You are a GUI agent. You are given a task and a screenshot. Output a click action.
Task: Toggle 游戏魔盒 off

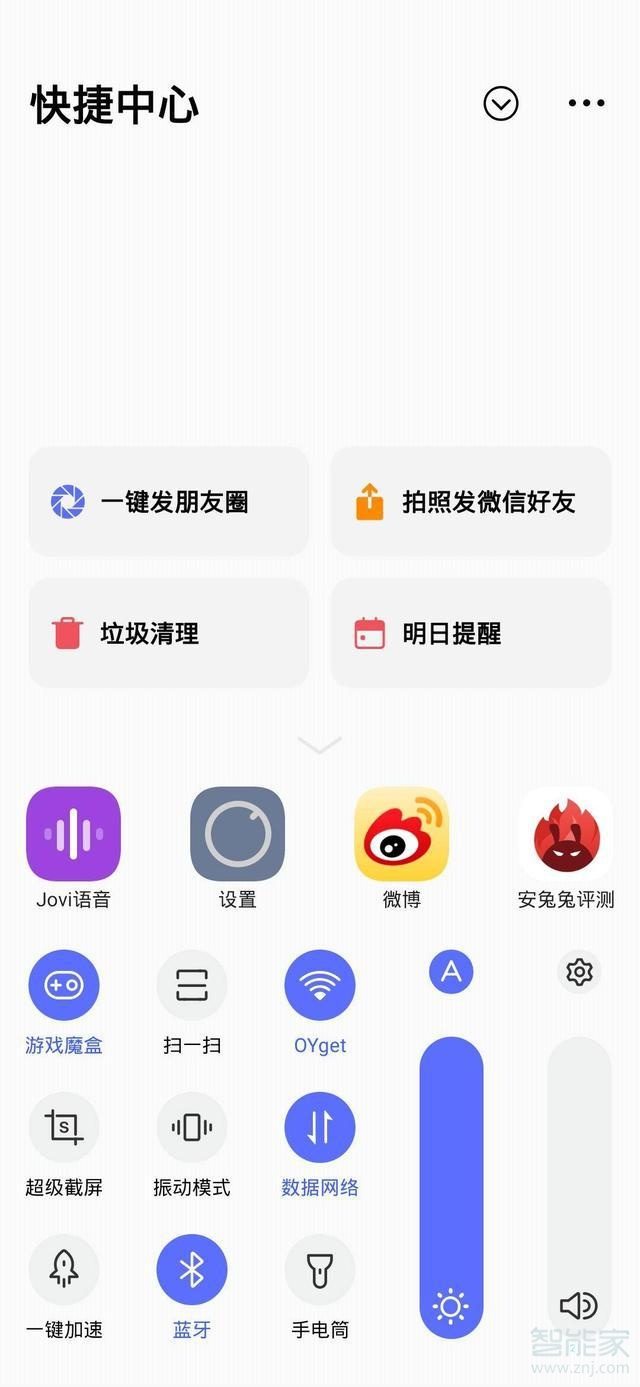(64, 985)
